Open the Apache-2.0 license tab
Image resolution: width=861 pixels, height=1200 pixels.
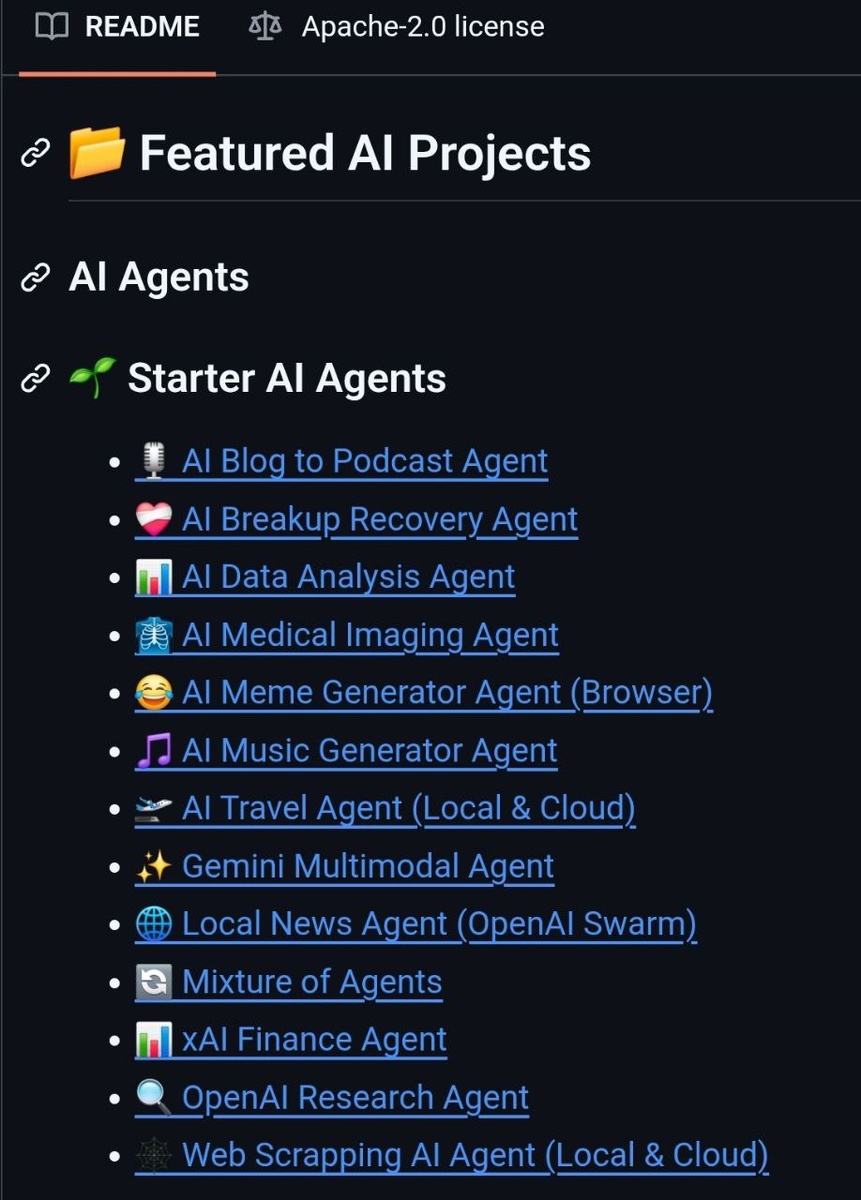[x=397, y=27]
